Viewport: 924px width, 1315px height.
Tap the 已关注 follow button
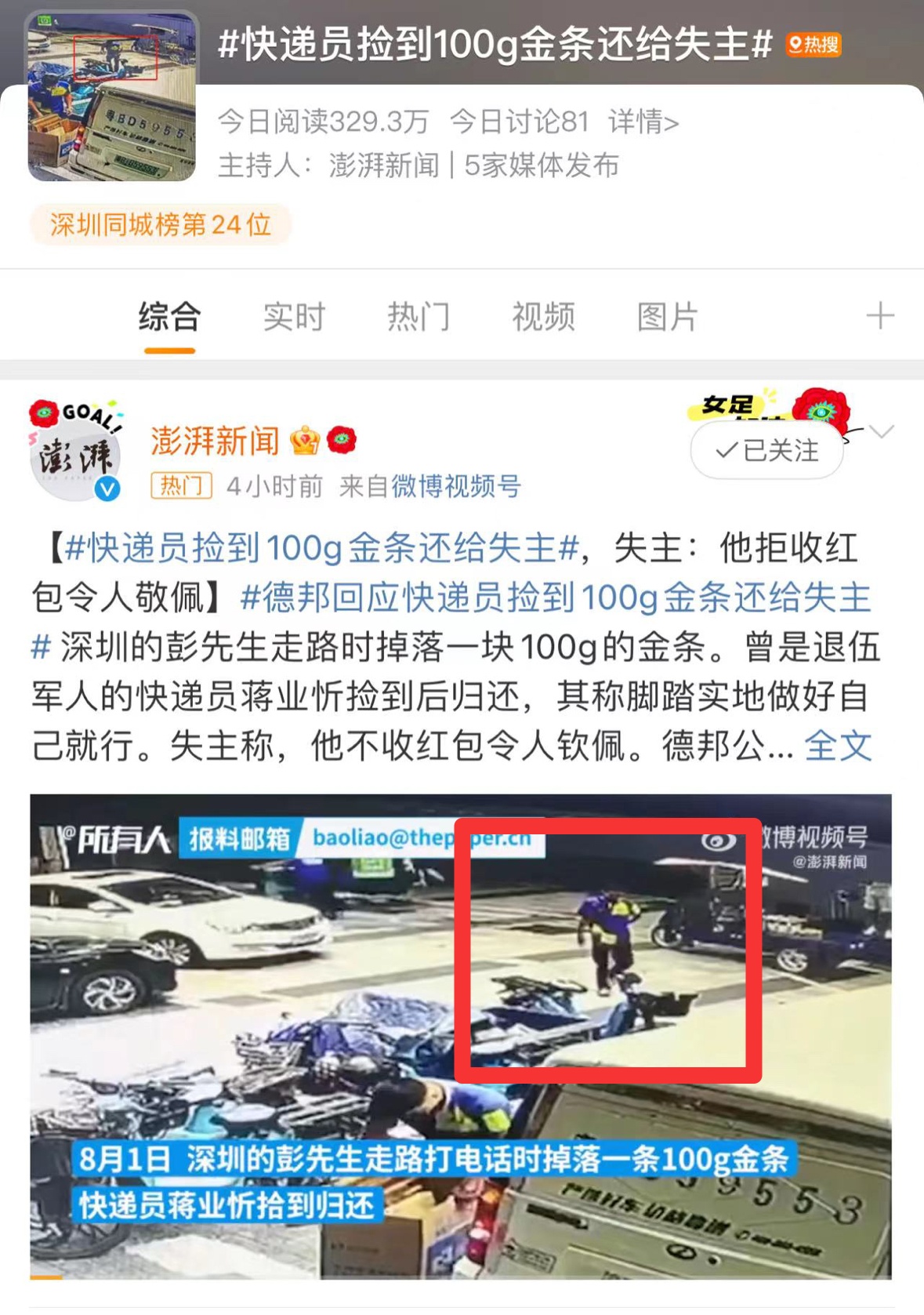pos(766,450)
